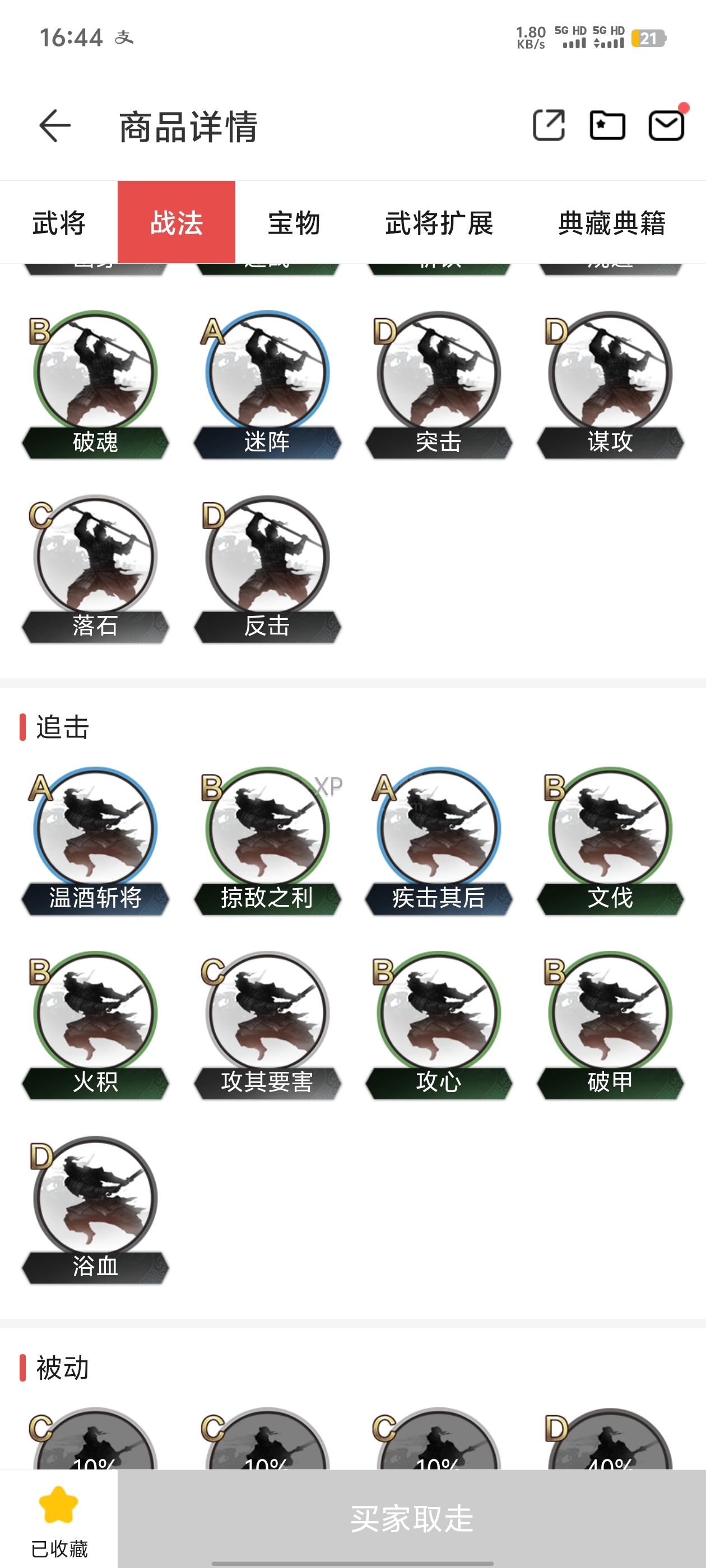Viewport: 706px width, 1568px height.
Task: Open the 迷阵 skill tile
Action: [267, 385]
